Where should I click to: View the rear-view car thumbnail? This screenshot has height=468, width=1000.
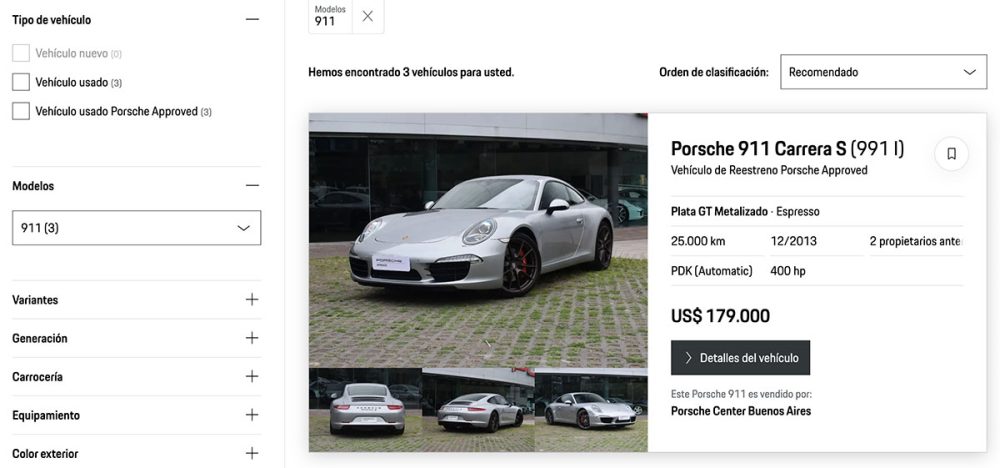click(365, 410)
